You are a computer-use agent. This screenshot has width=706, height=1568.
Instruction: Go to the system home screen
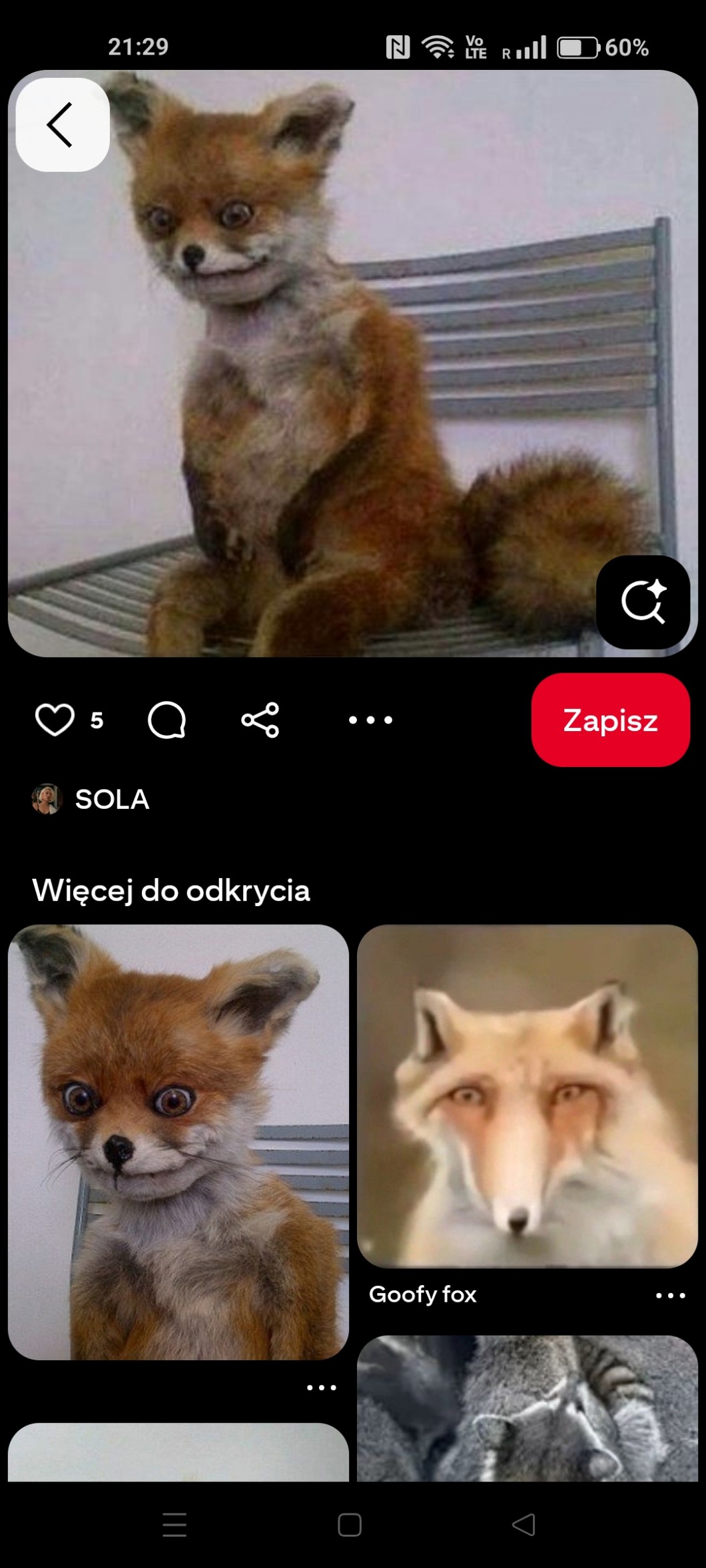[x=350, y=1525]
